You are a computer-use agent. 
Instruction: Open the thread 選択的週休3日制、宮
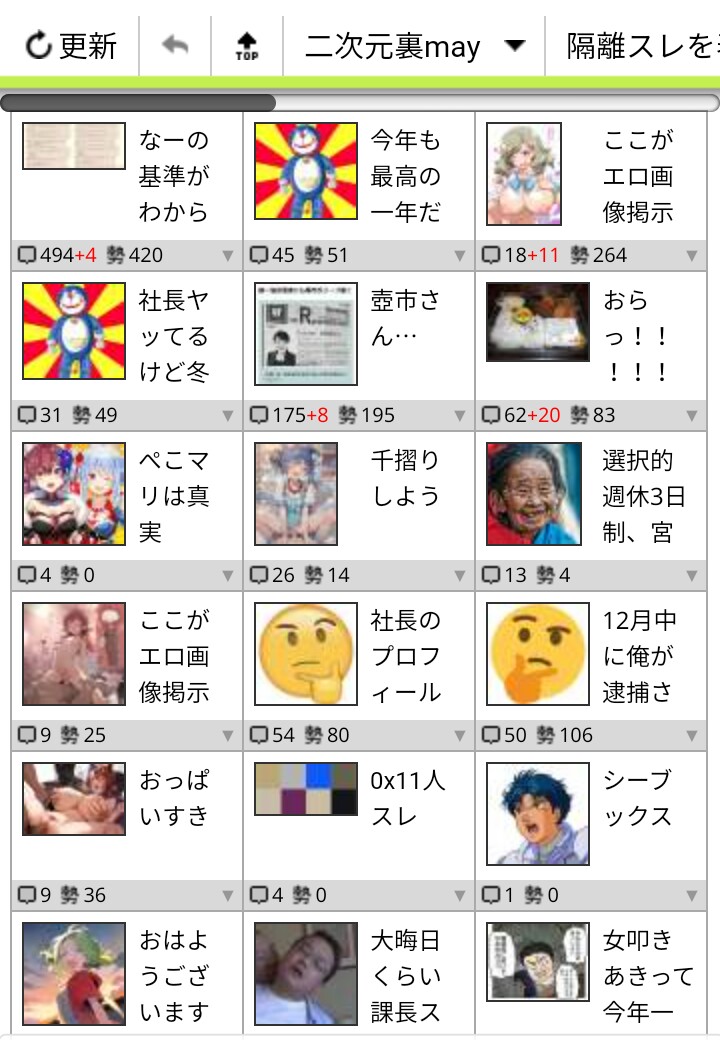[x=591, y=495]
